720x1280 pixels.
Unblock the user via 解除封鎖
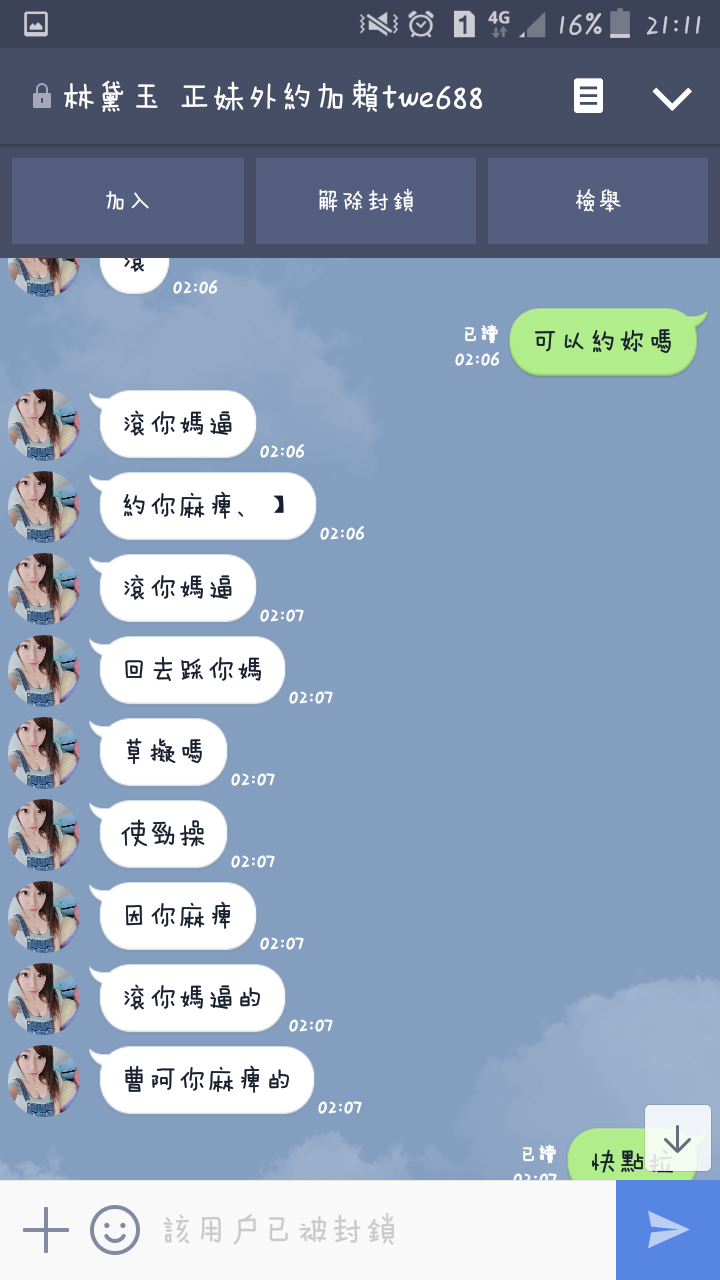(x=366, y=201)
